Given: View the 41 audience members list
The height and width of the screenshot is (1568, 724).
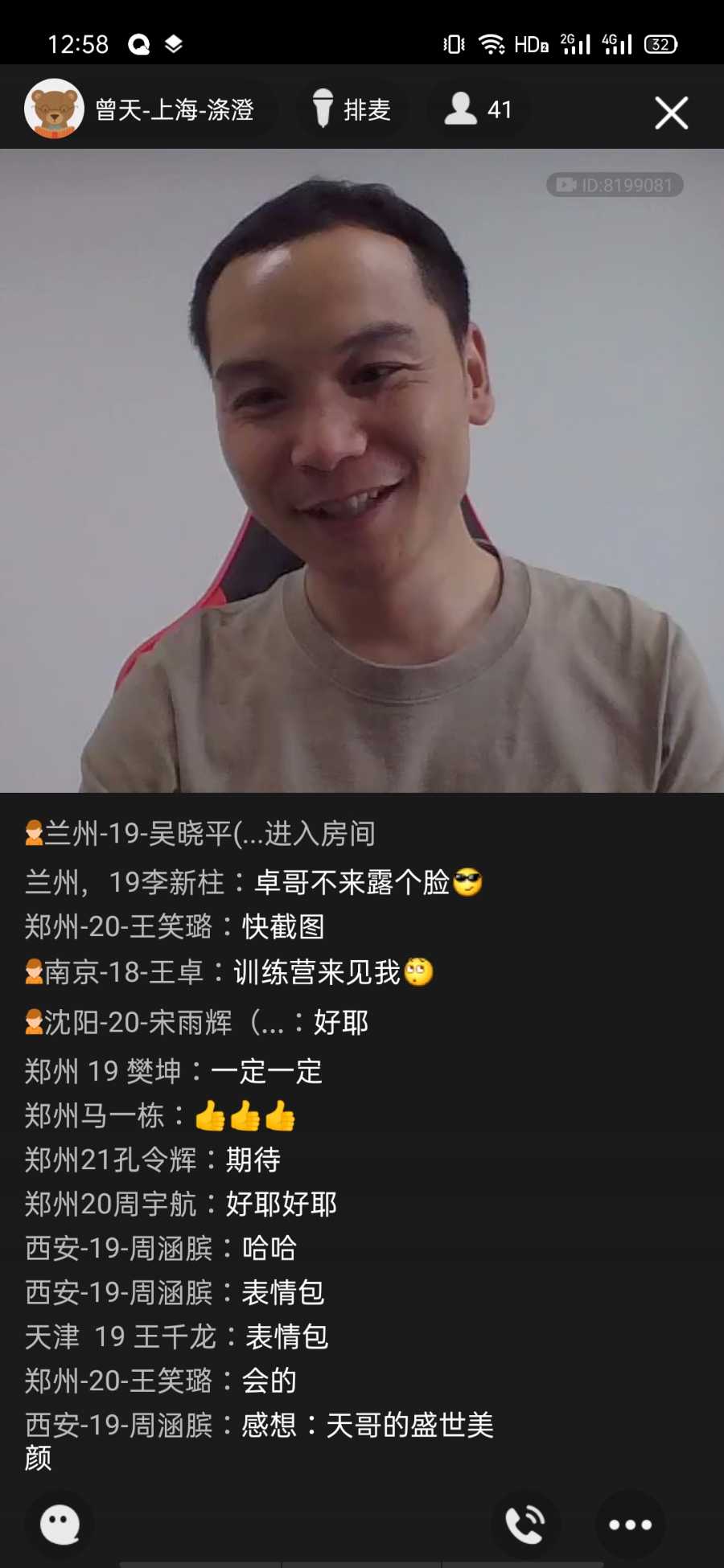Looking at the screenshot, I should pyautogui.click(x=479, y=109).
